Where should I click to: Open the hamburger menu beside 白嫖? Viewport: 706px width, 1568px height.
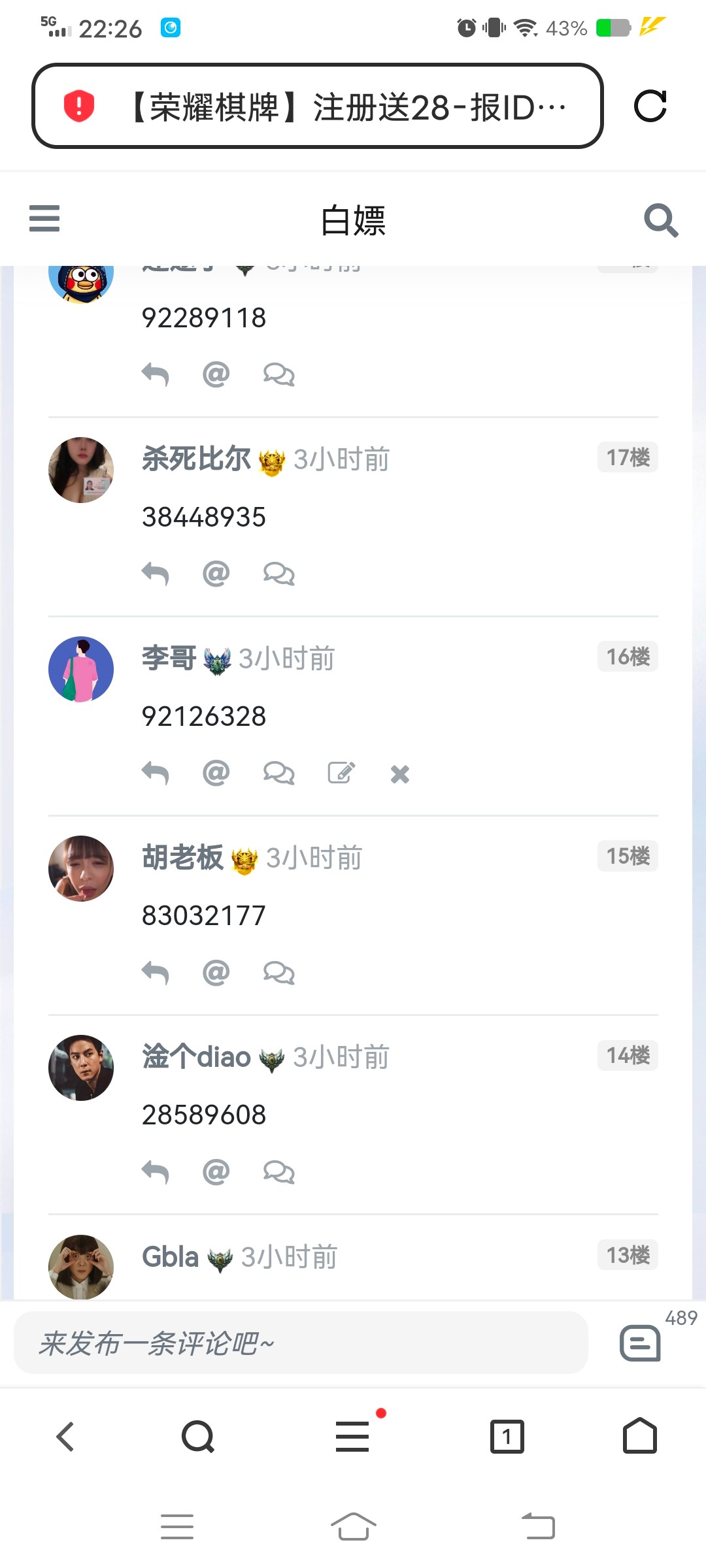click(x=44, y=218)
